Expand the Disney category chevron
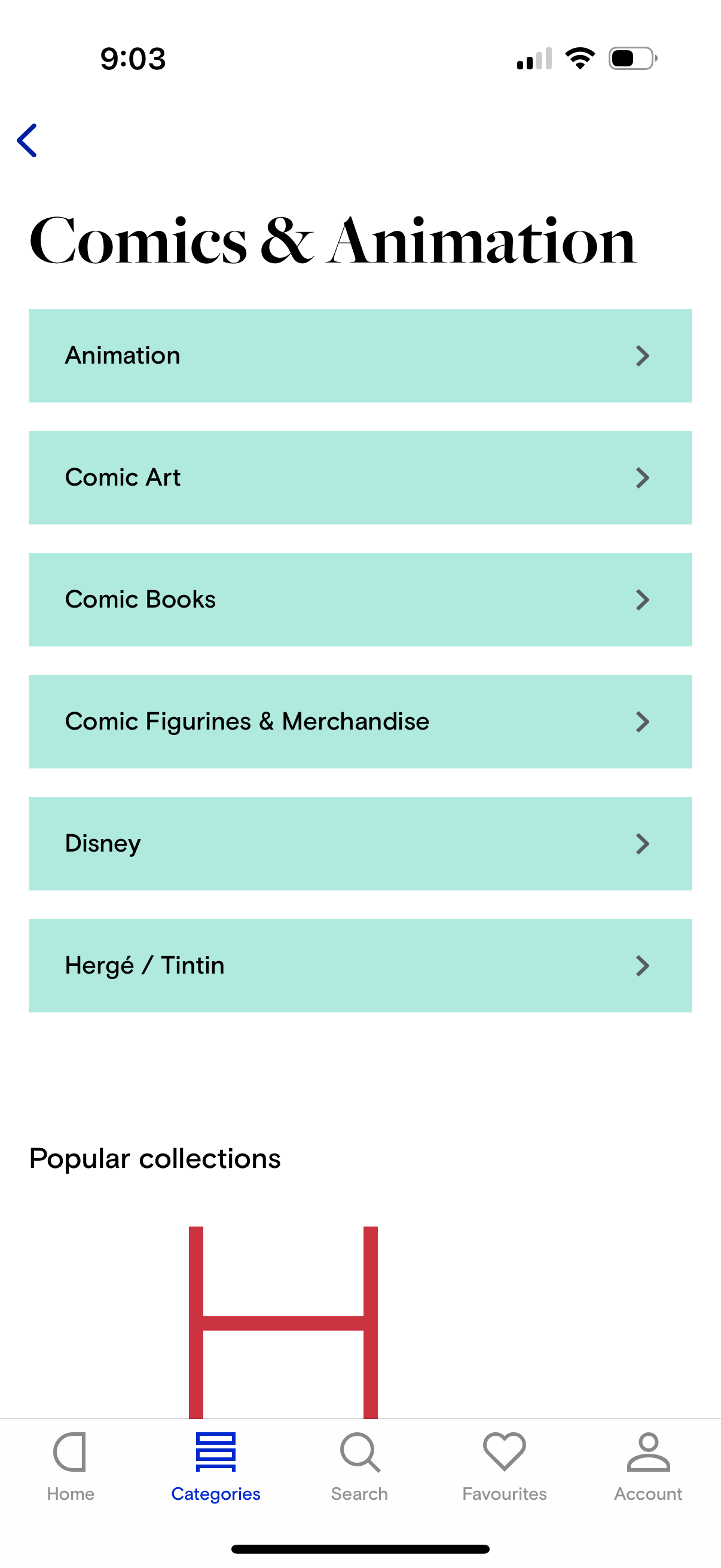 642,844
